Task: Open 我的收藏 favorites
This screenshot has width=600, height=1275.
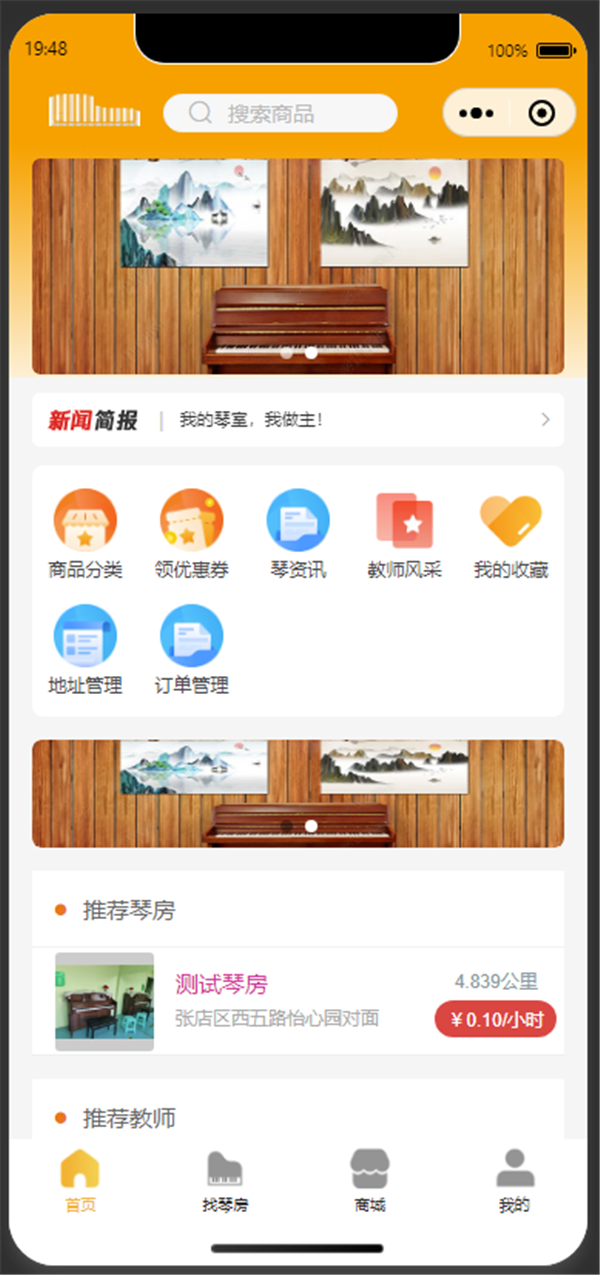Action: pyautogui.click(x=511, y=534)
